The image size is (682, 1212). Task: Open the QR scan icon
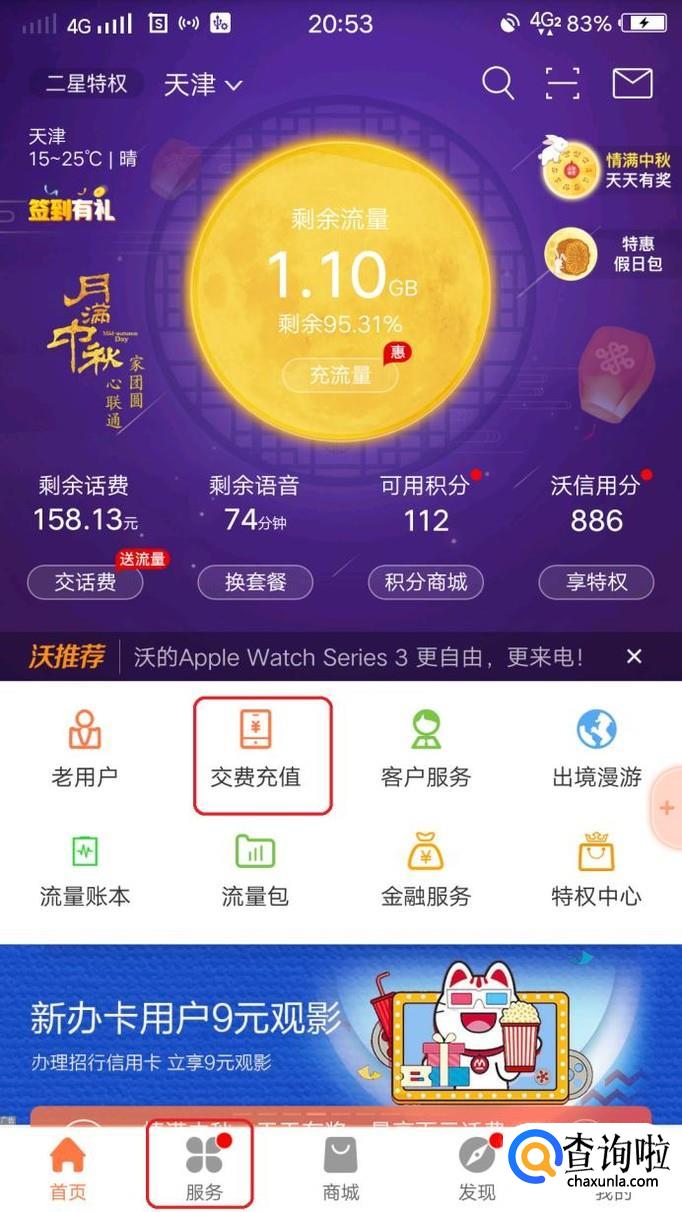563,83
